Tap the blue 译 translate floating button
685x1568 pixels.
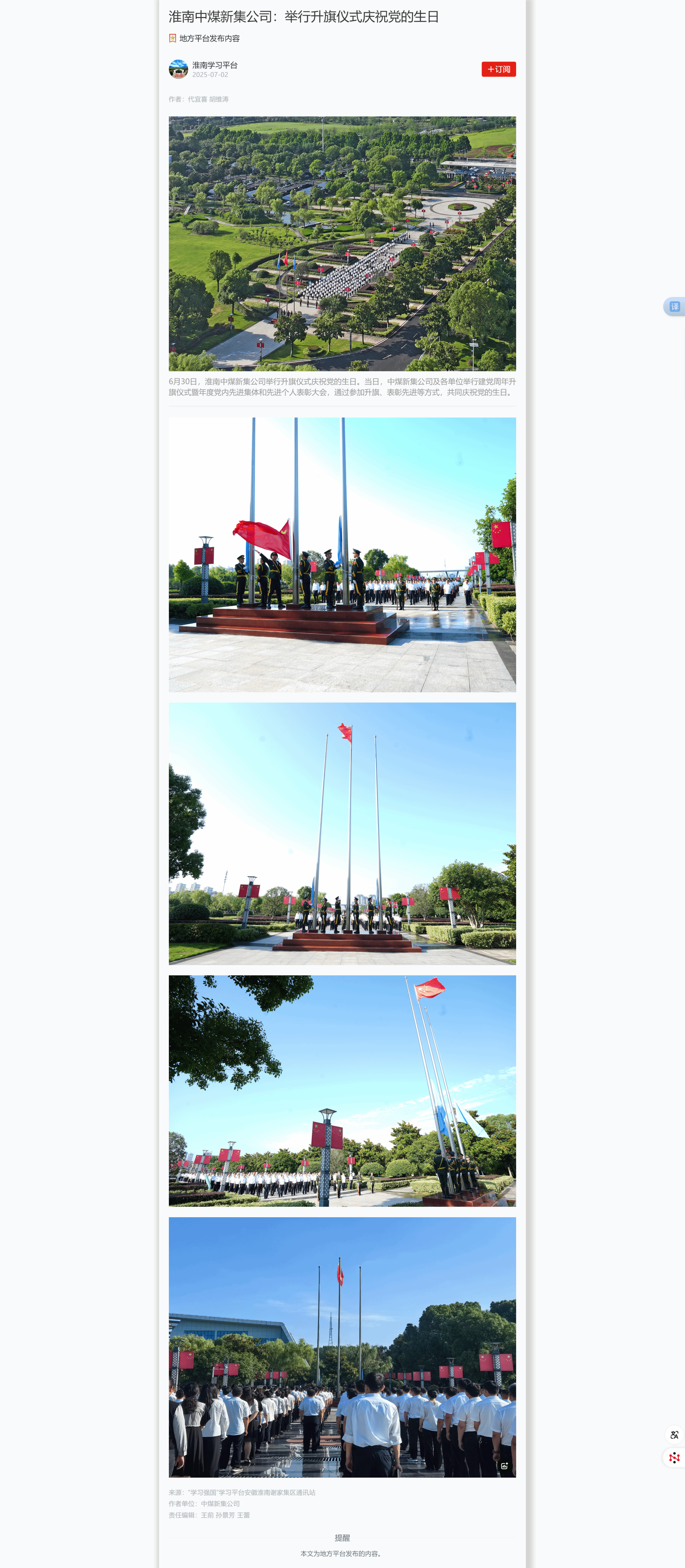pyautogui.click(x=673, y=307)
